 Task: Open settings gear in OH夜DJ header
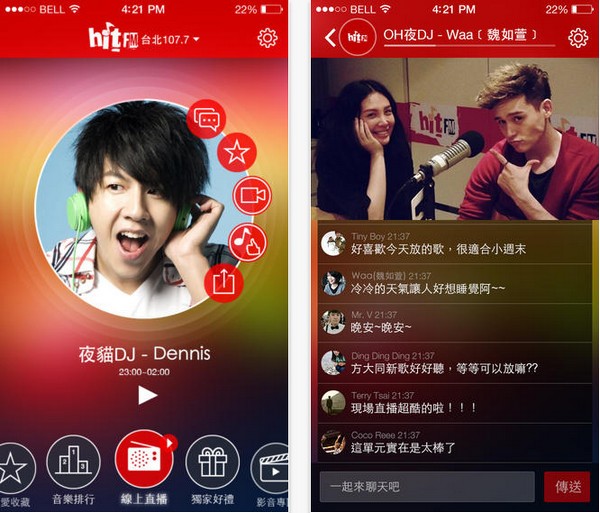578,38
